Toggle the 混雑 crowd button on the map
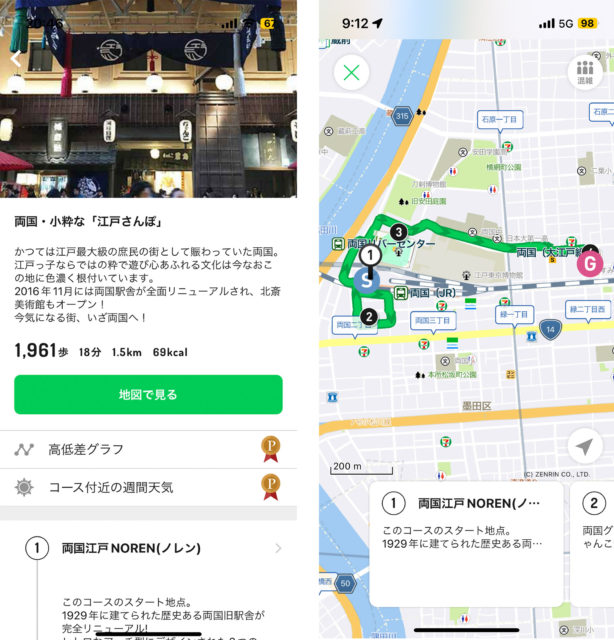Screen dimensions: 614x640 click(x=583, y=72)
